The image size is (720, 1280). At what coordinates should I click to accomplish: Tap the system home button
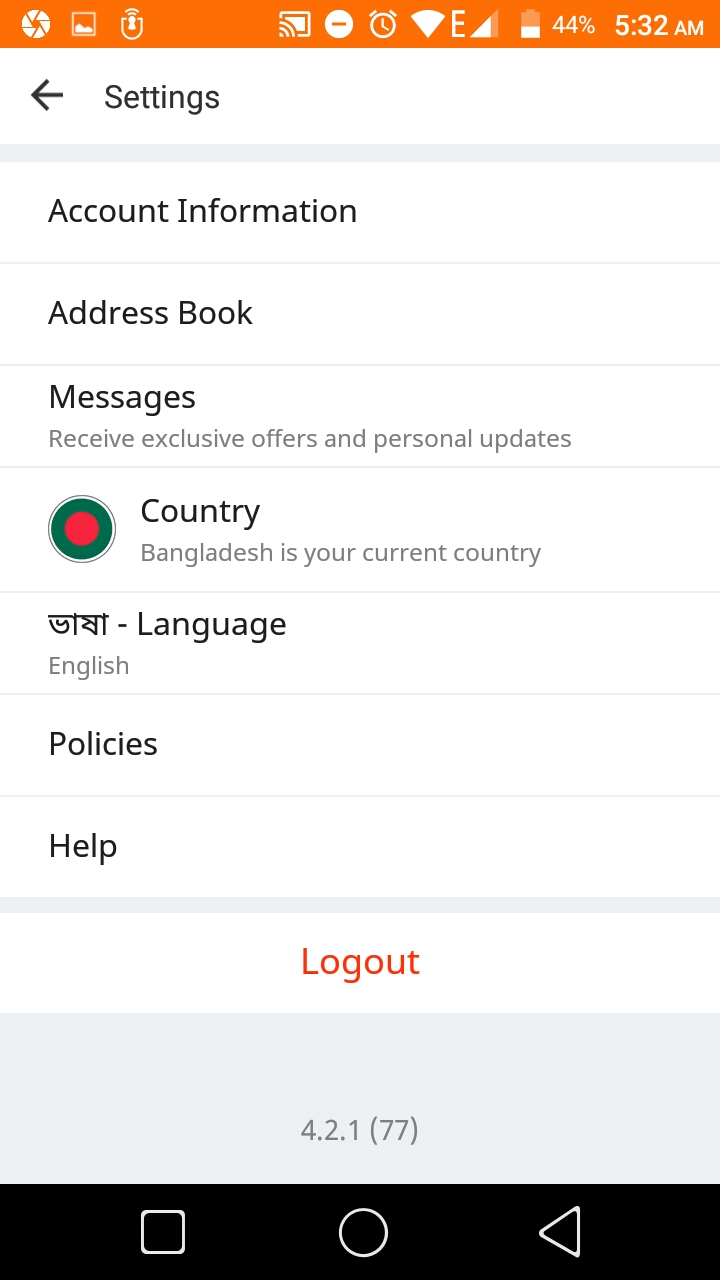(362, 1232)
